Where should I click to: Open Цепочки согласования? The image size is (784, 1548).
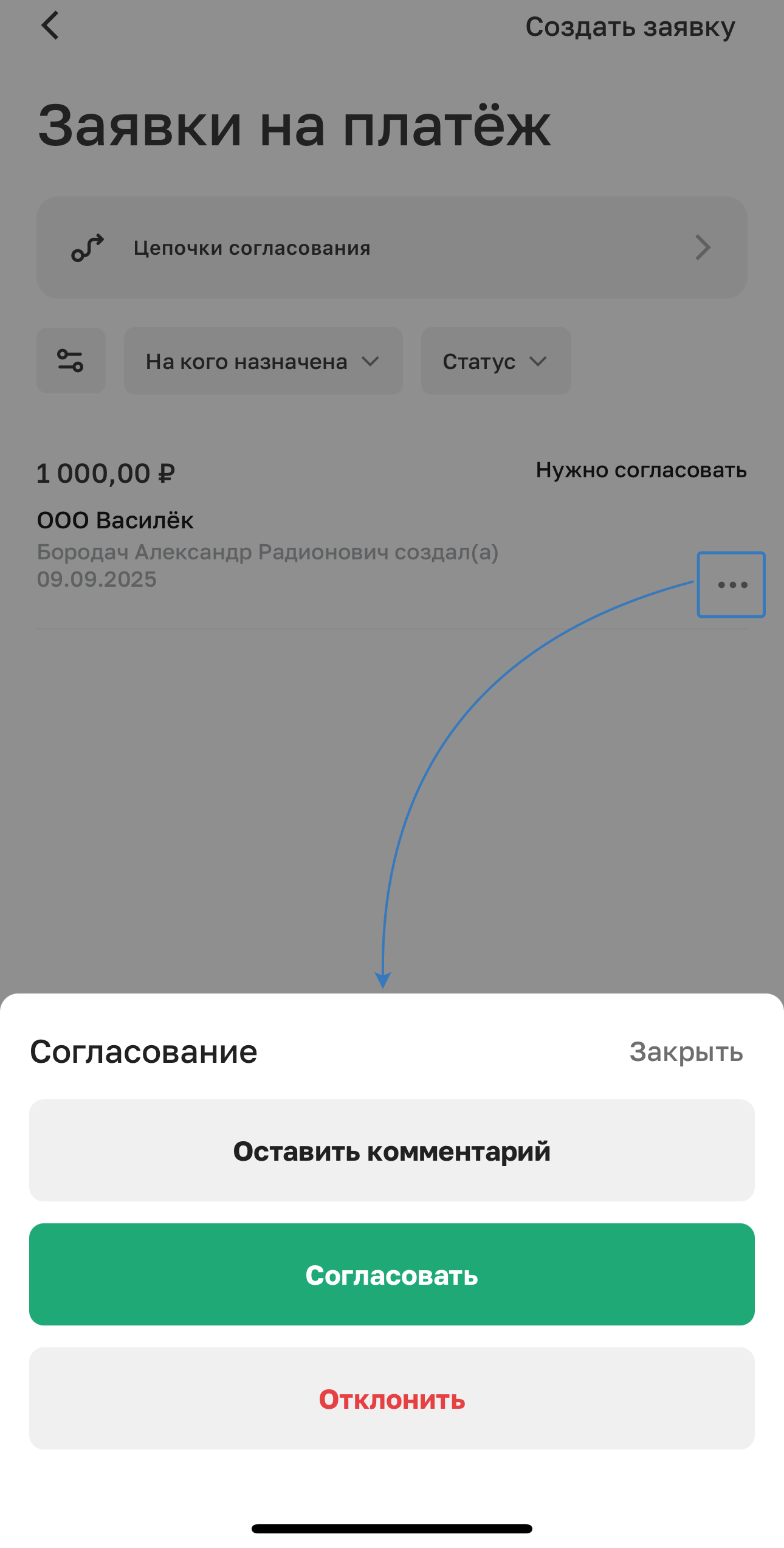tap(391, 247)
